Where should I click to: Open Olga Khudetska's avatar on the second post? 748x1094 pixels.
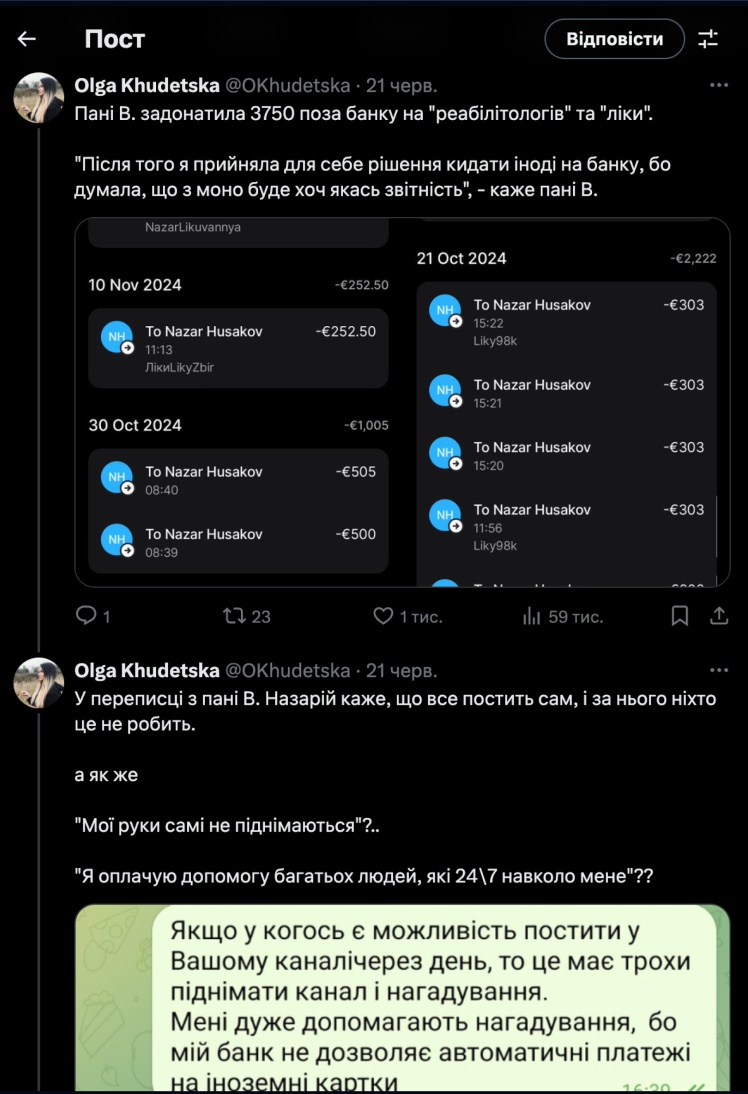click(39, 683)
